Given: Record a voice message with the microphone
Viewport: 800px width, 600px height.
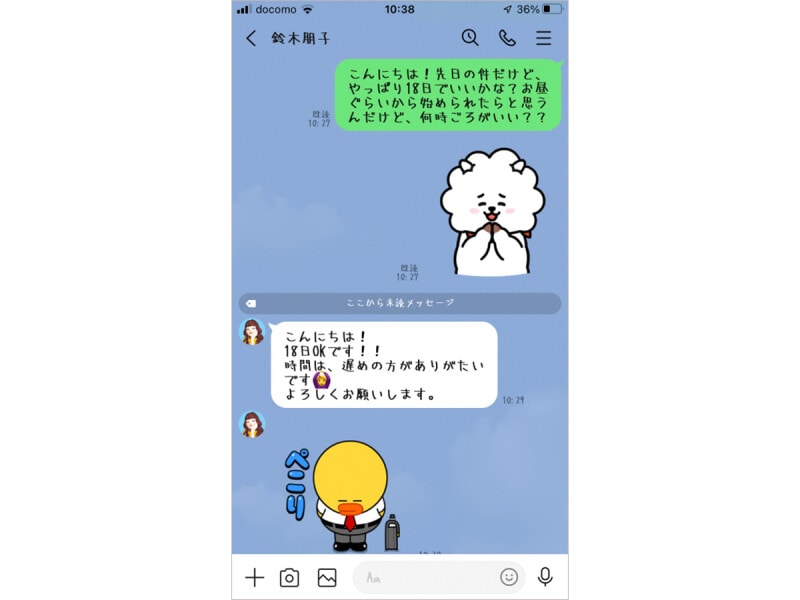Looking at the screenshot, I should (545, 577).
